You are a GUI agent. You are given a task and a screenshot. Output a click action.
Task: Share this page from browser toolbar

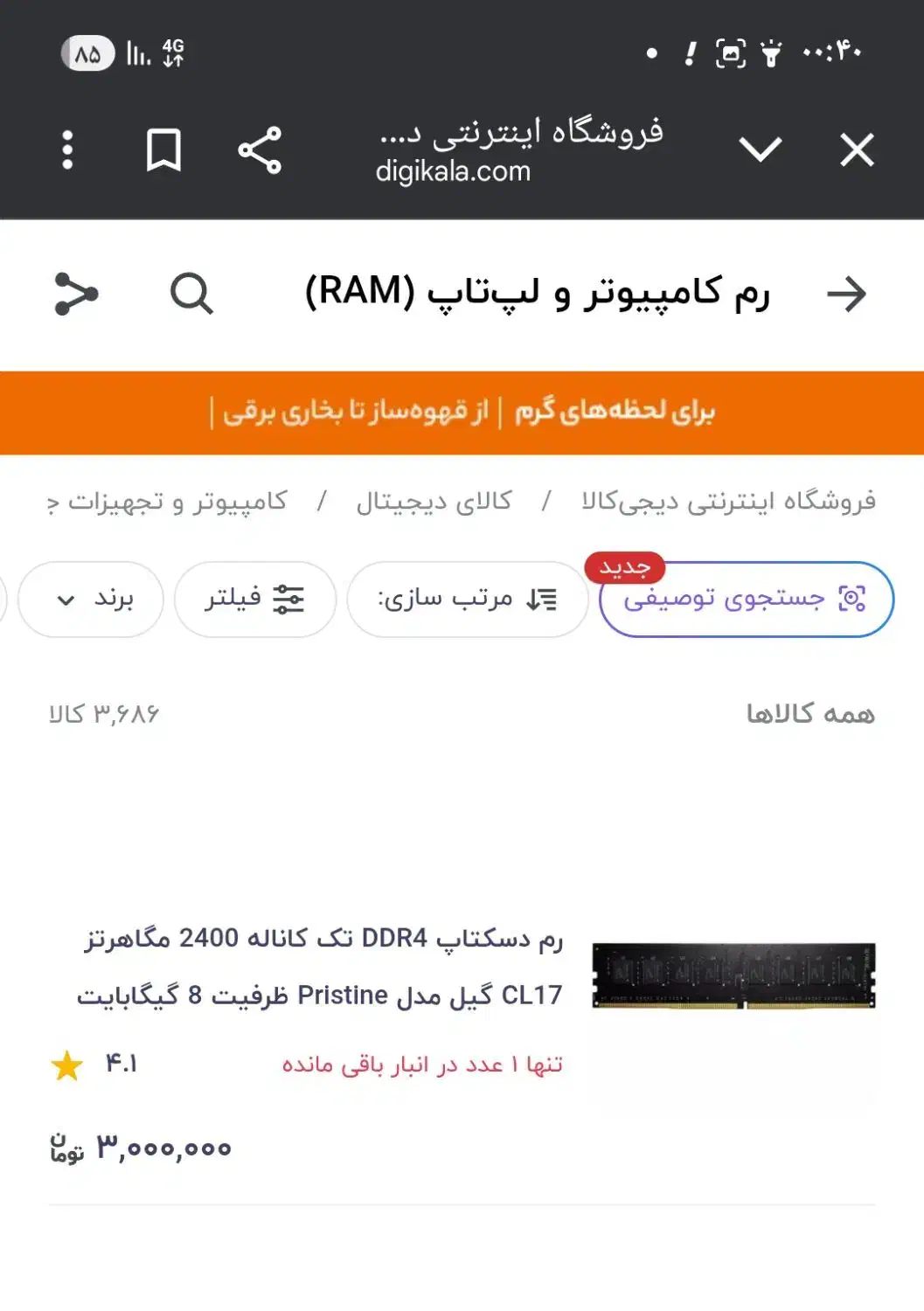point(261,150)
